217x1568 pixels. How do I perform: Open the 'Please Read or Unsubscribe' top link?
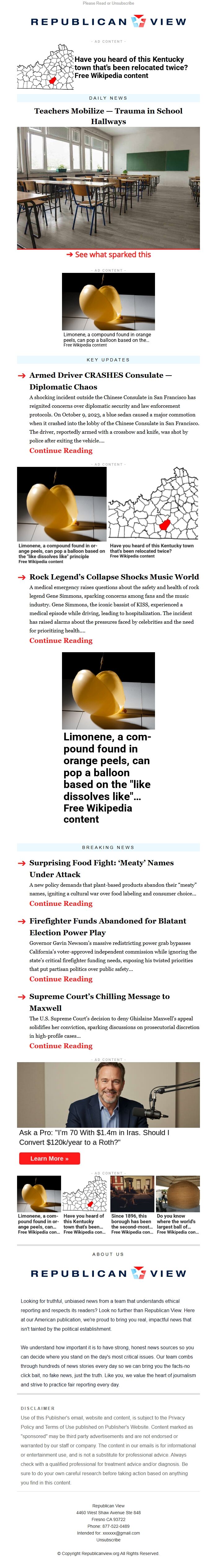point(108,3)
